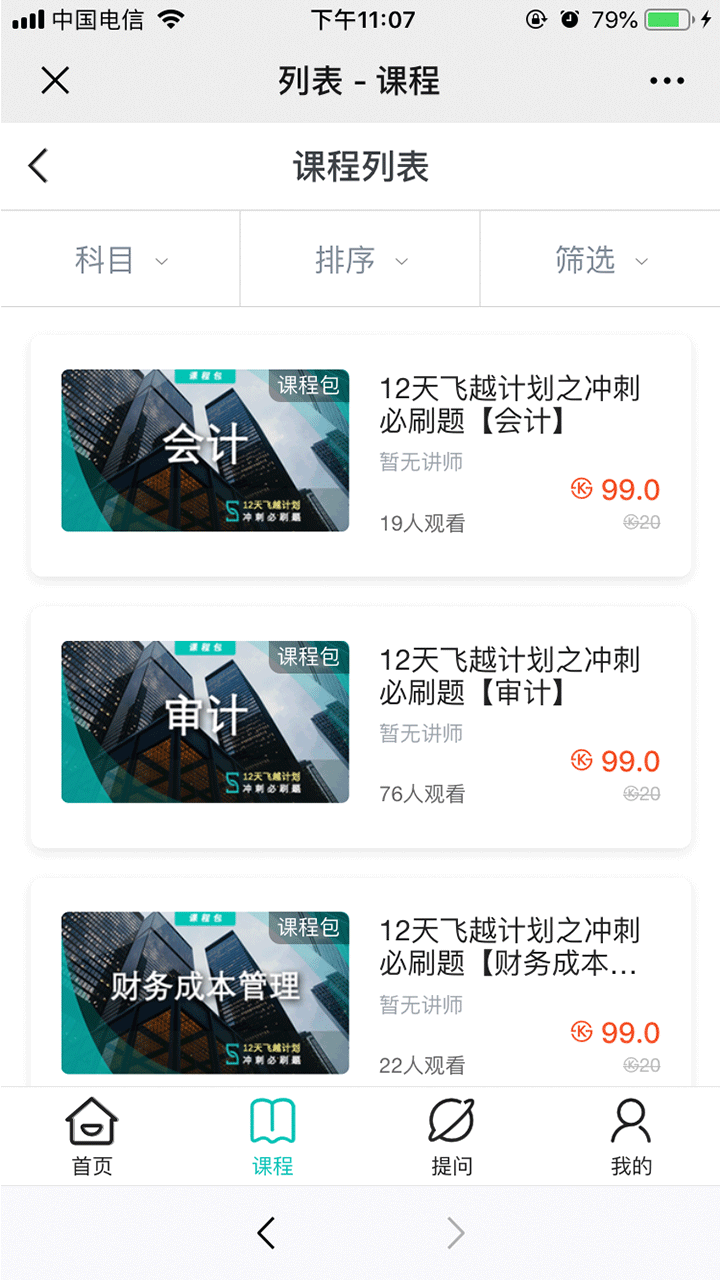Open the 冲刺必刷题【会计】 course card
Screen dimensions: 720x1280
tap(360, 455)
